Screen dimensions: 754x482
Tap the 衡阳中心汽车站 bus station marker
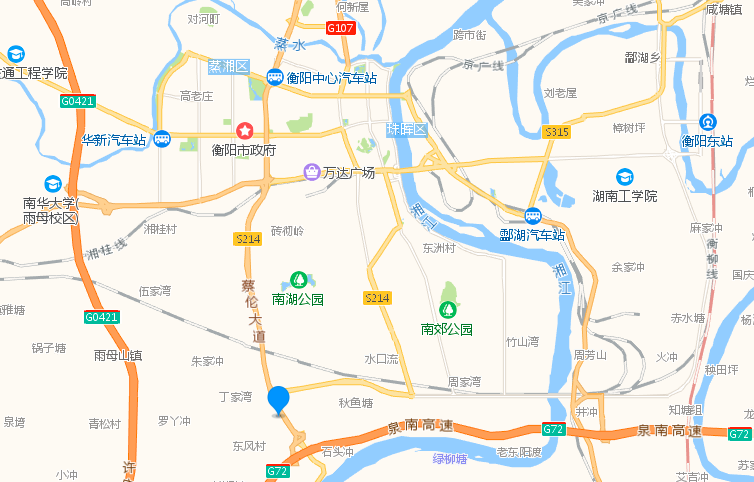click(x=275, y=77)
